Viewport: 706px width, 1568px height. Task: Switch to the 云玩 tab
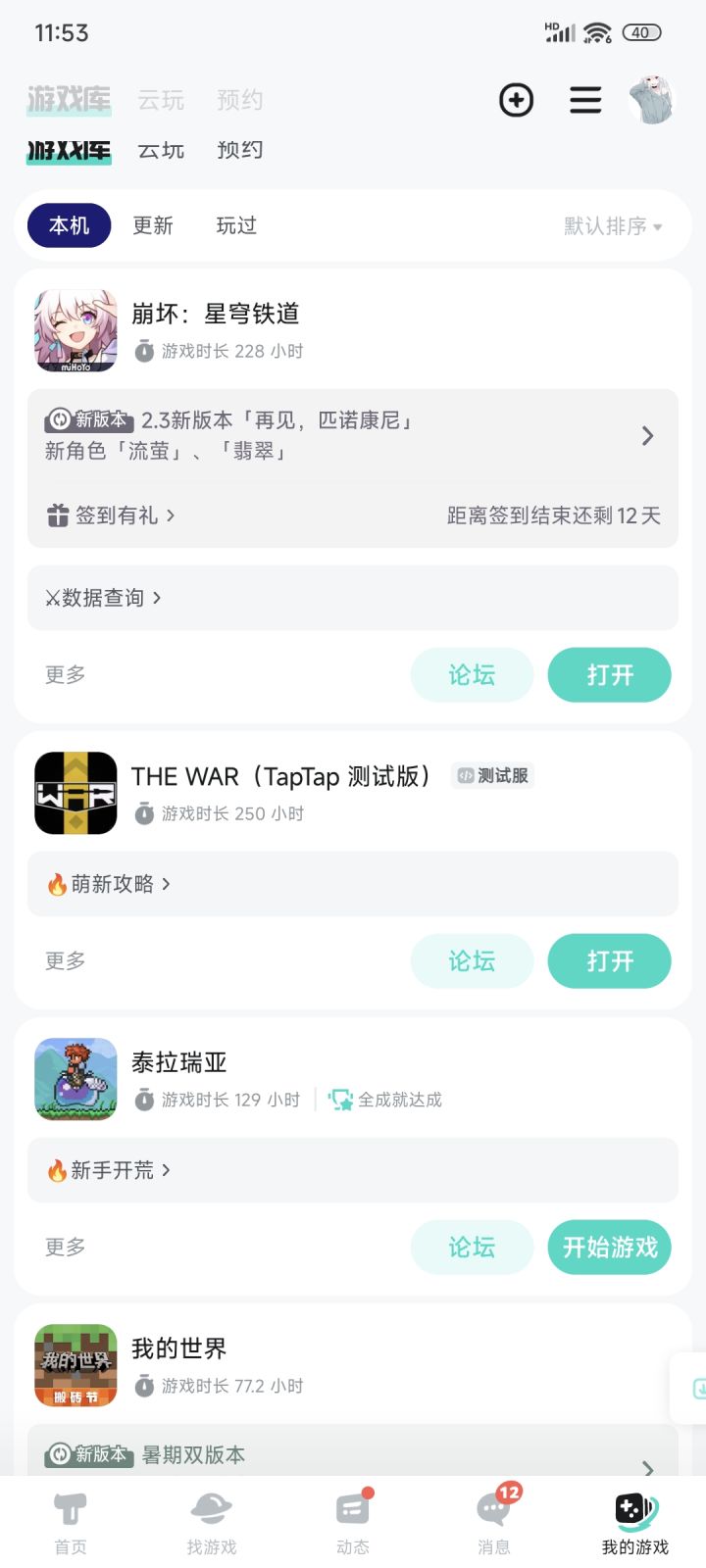(162, 150)
